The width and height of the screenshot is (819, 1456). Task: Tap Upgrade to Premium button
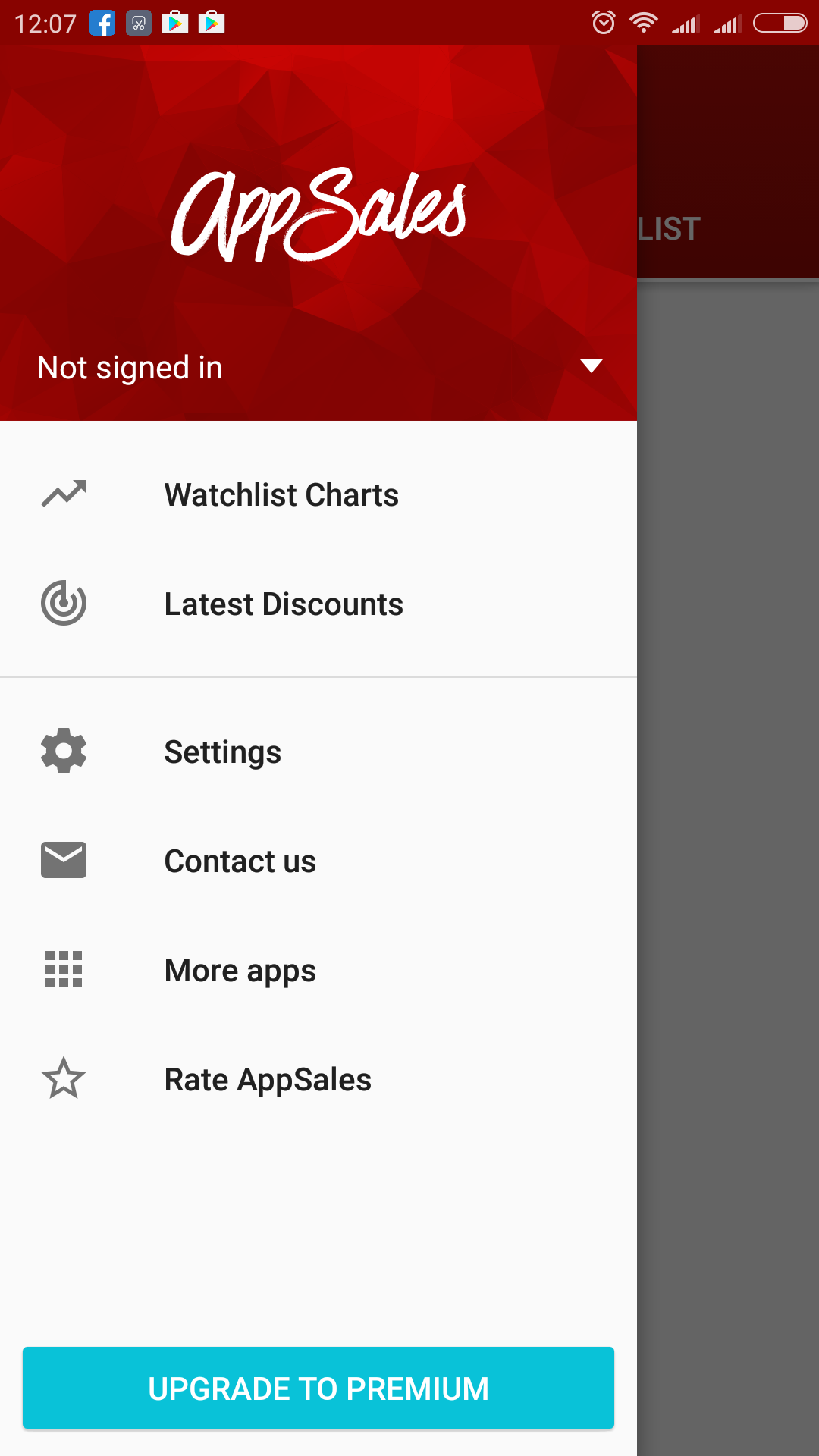point(318,1389)
